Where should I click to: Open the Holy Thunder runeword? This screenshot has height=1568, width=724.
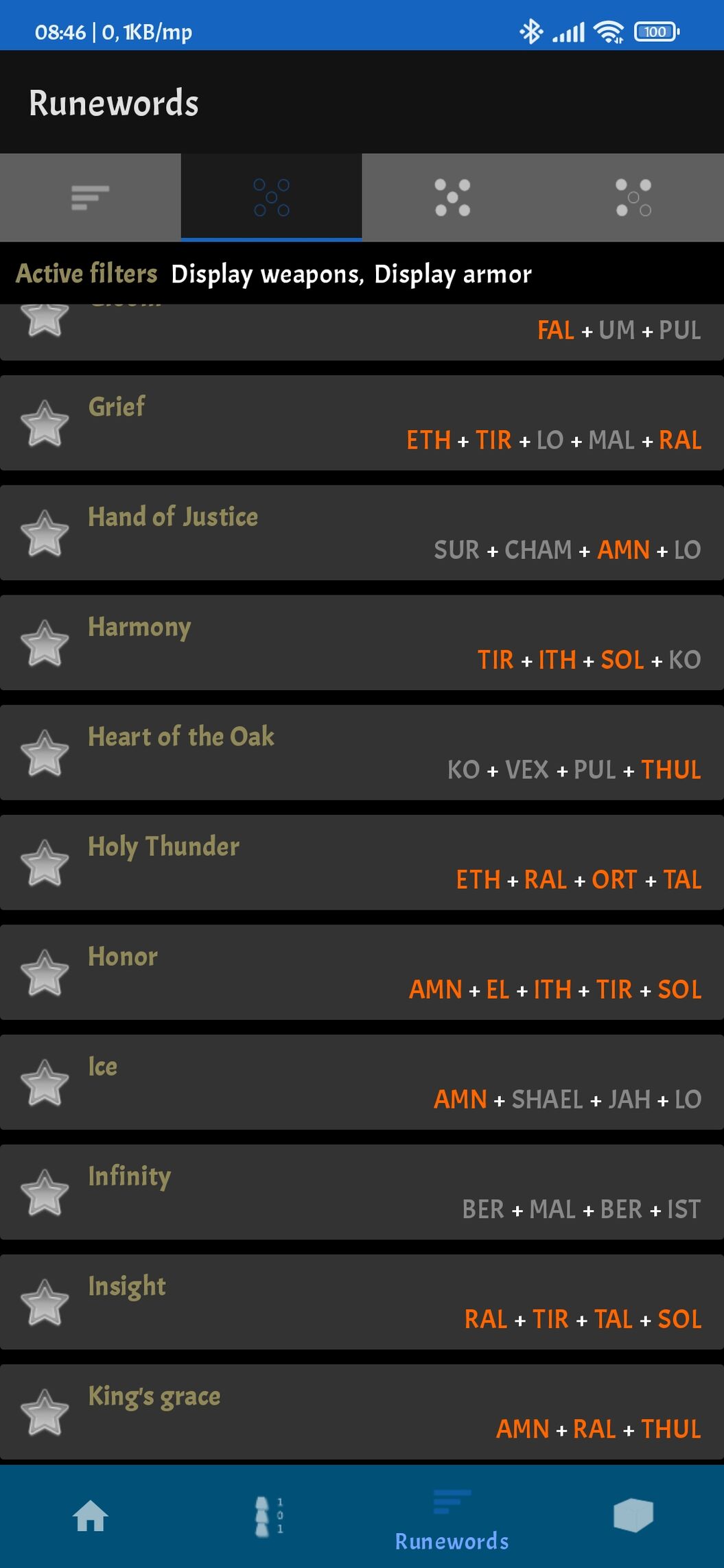pyautogui.click(x=362, y=862)
